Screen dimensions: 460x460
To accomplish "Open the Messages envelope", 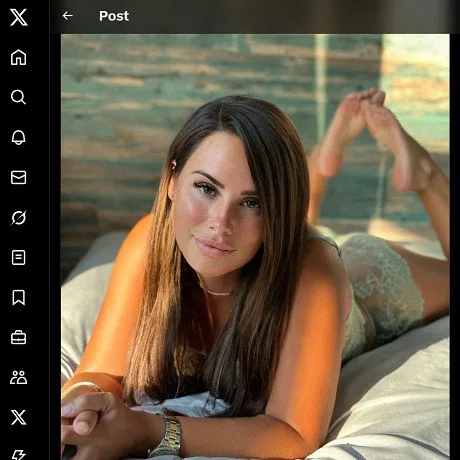I will (18, 177).
